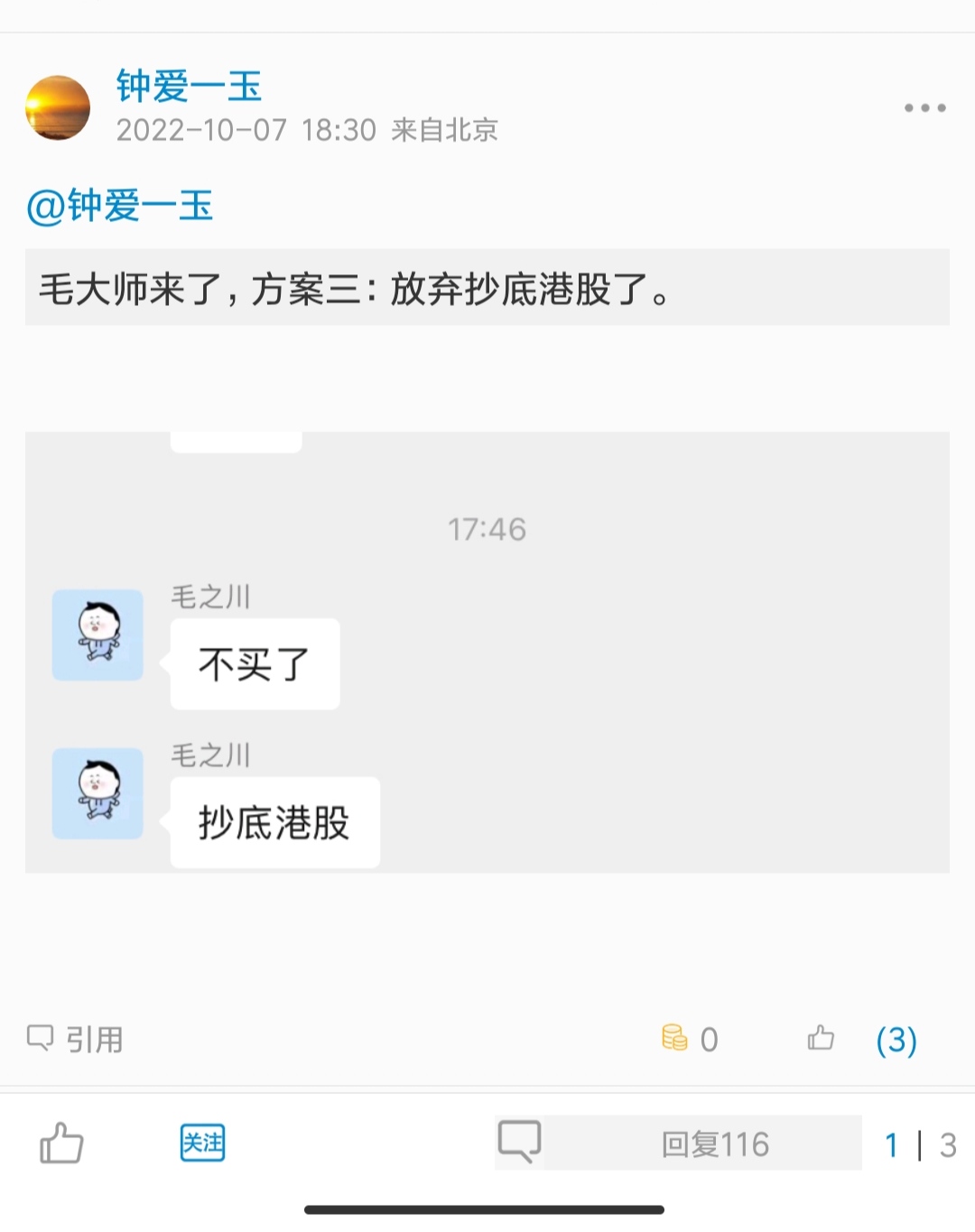Open the three-dot overflow menu

(x=925, y=108)
